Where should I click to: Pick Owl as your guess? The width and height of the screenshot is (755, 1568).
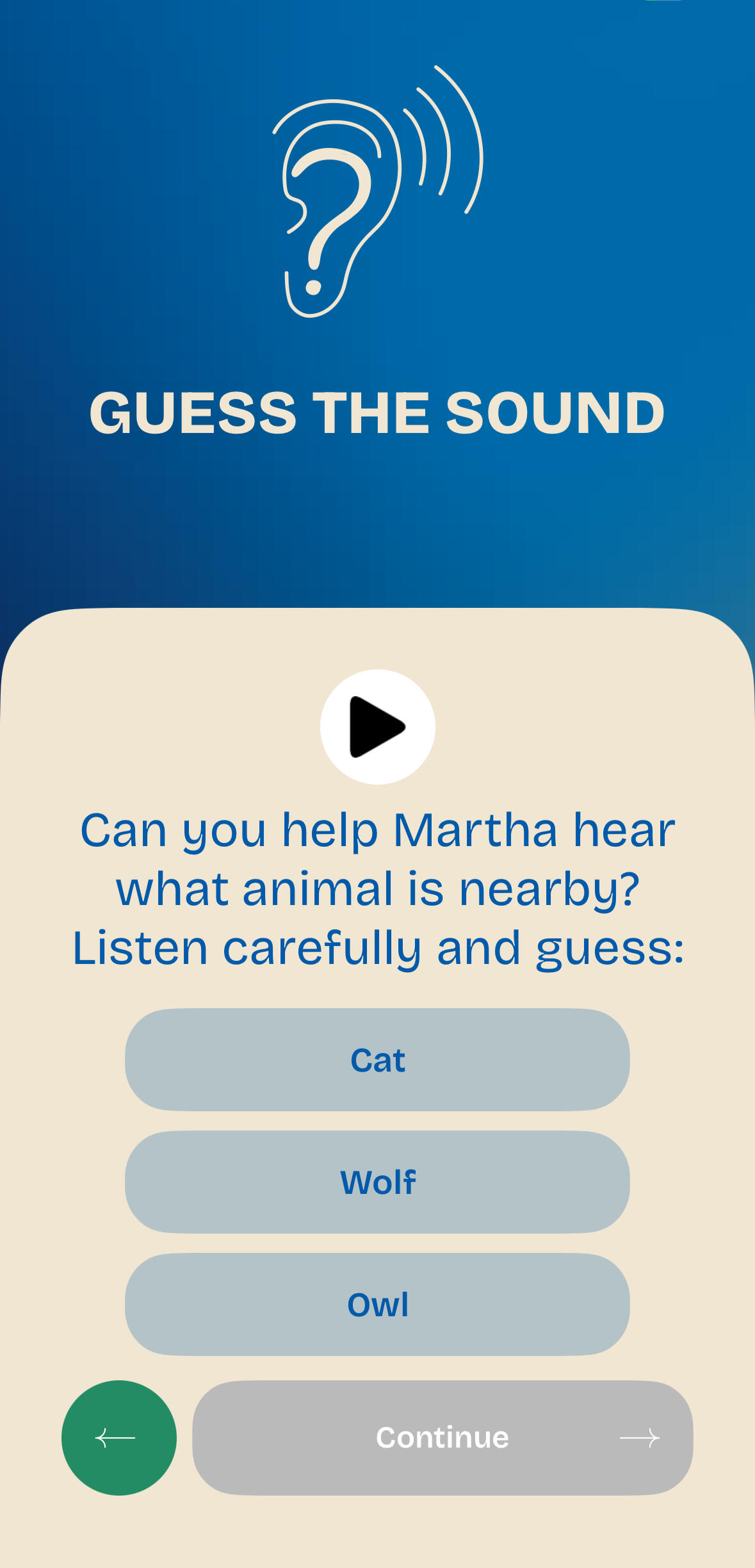[x=377, y=1305]
